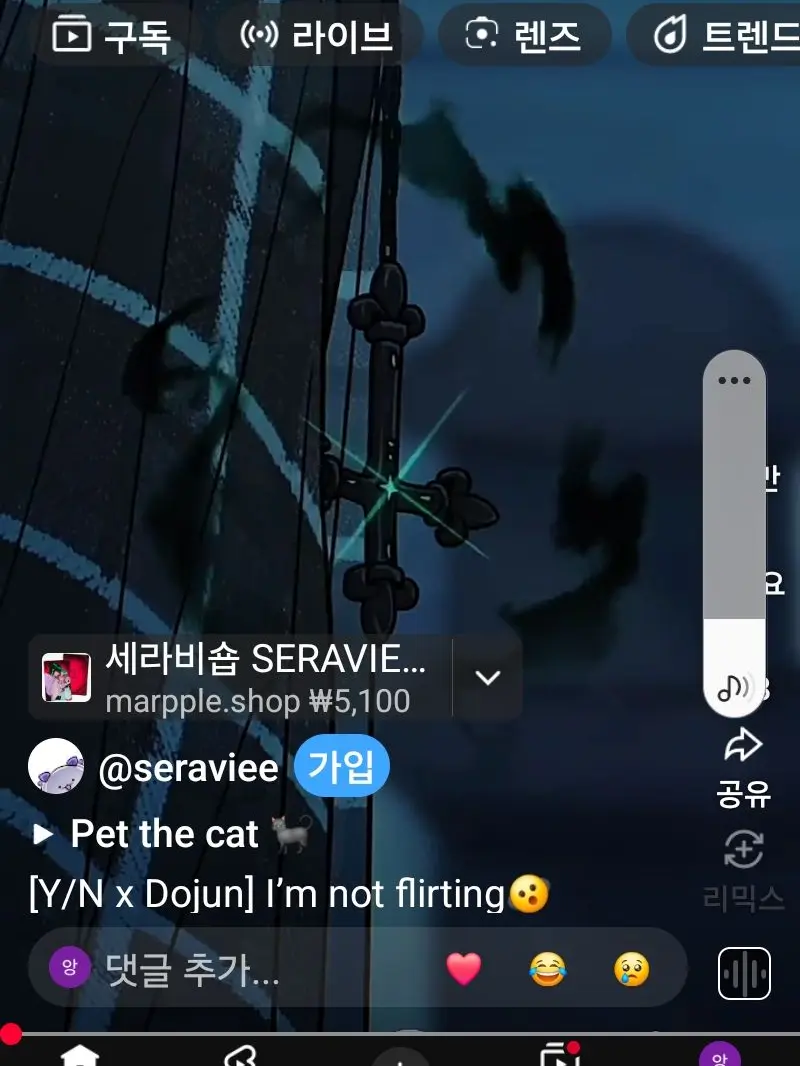Open the volume panel three-dot options
800x1066 pixels.
pos(734,380)
